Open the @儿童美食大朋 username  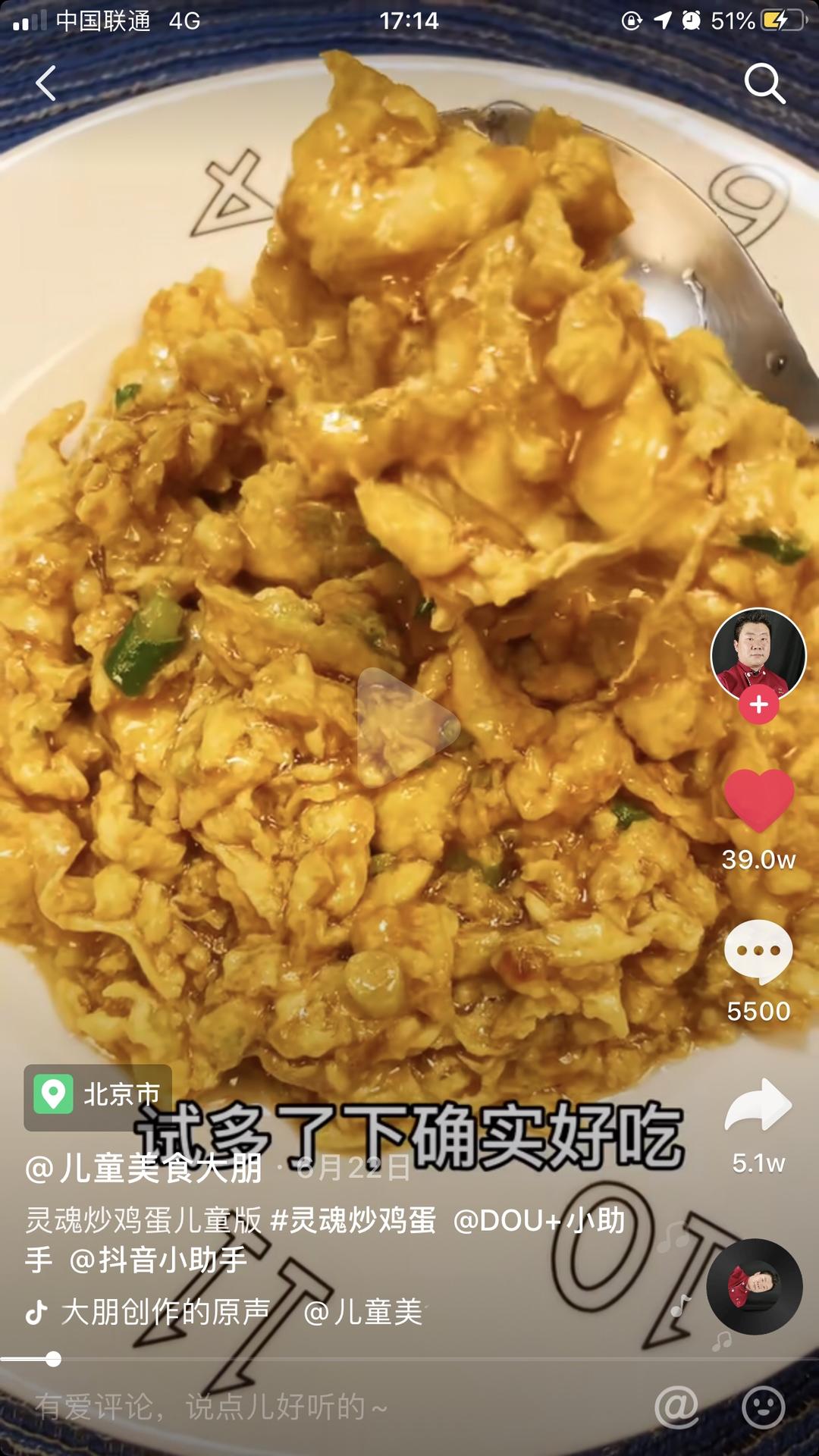144,1168
